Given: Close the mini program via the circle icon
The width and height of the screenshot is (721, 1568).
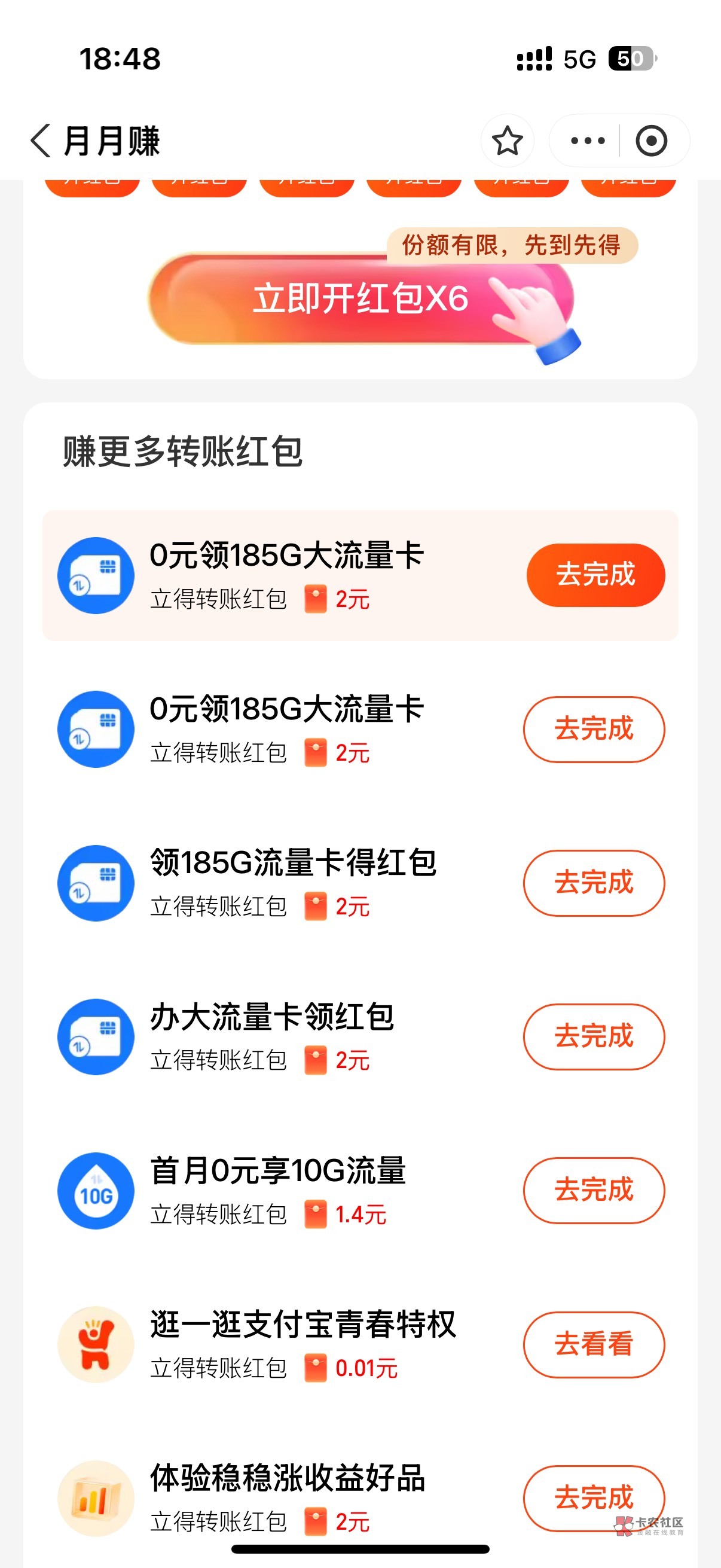Looking at the screenshot, I should tap(651, 141).
